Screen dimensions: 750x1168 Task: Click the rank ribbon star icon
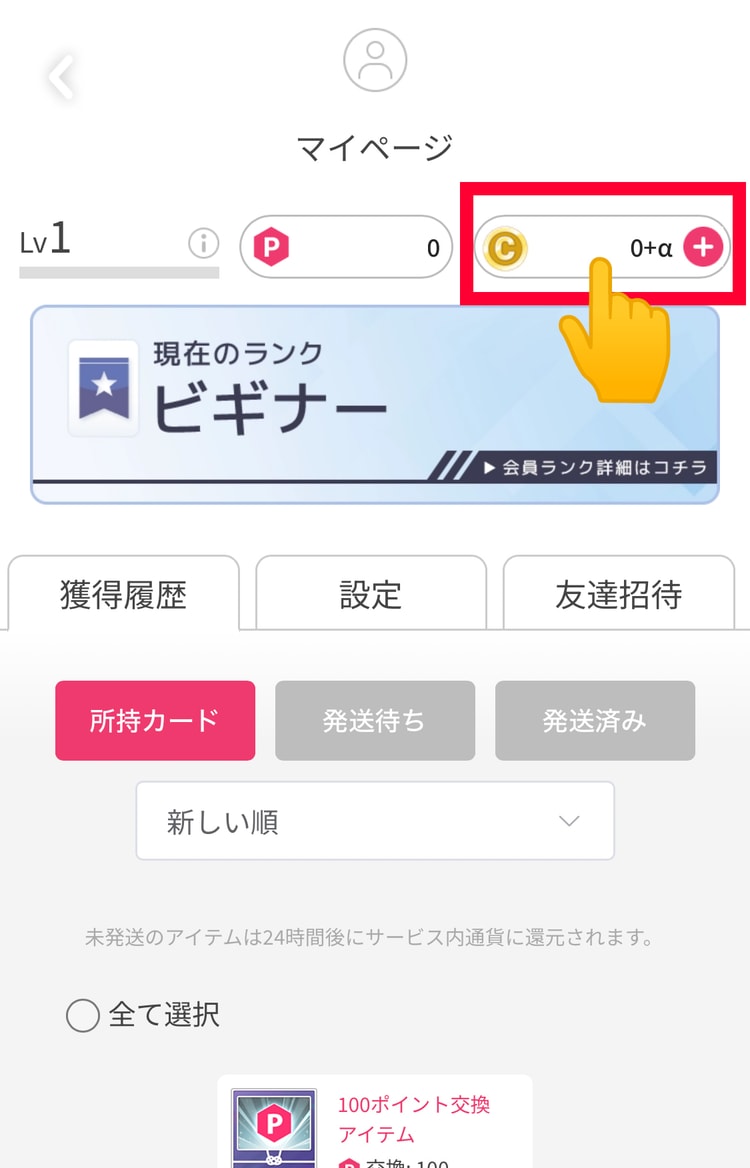coord(103,385)
